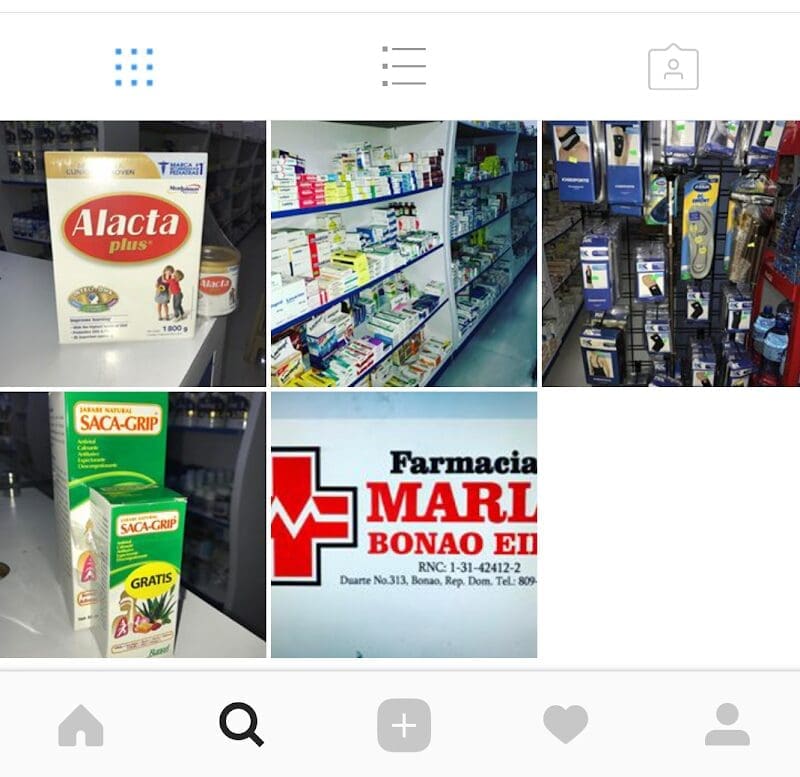This screenshot has height=777, width=800.
Task: Open the Saca-Grip syrup photo
Action: pos(133,524)
